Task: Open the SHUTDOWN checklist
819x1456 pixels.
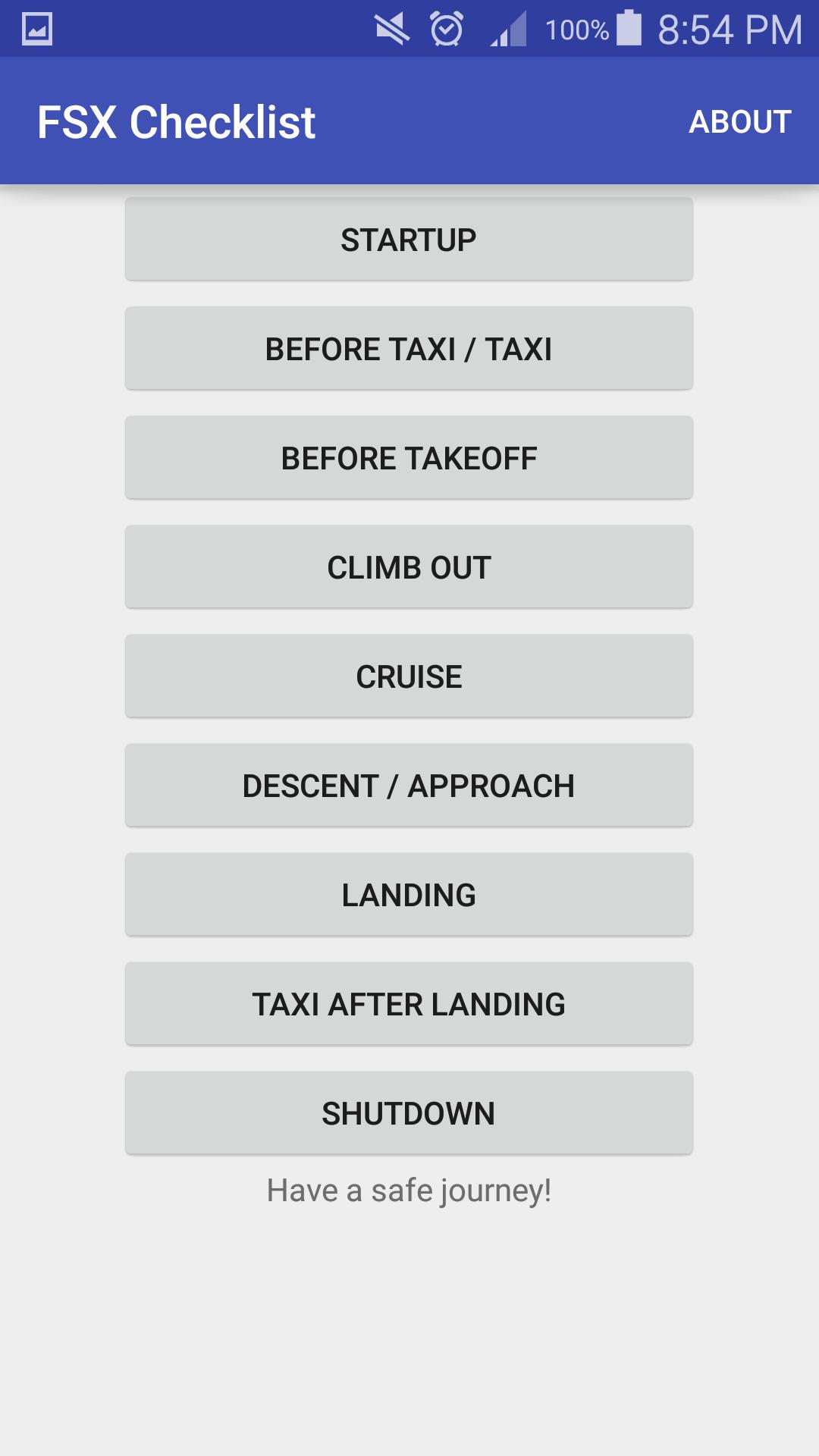Action: (x=408, y=1112)
